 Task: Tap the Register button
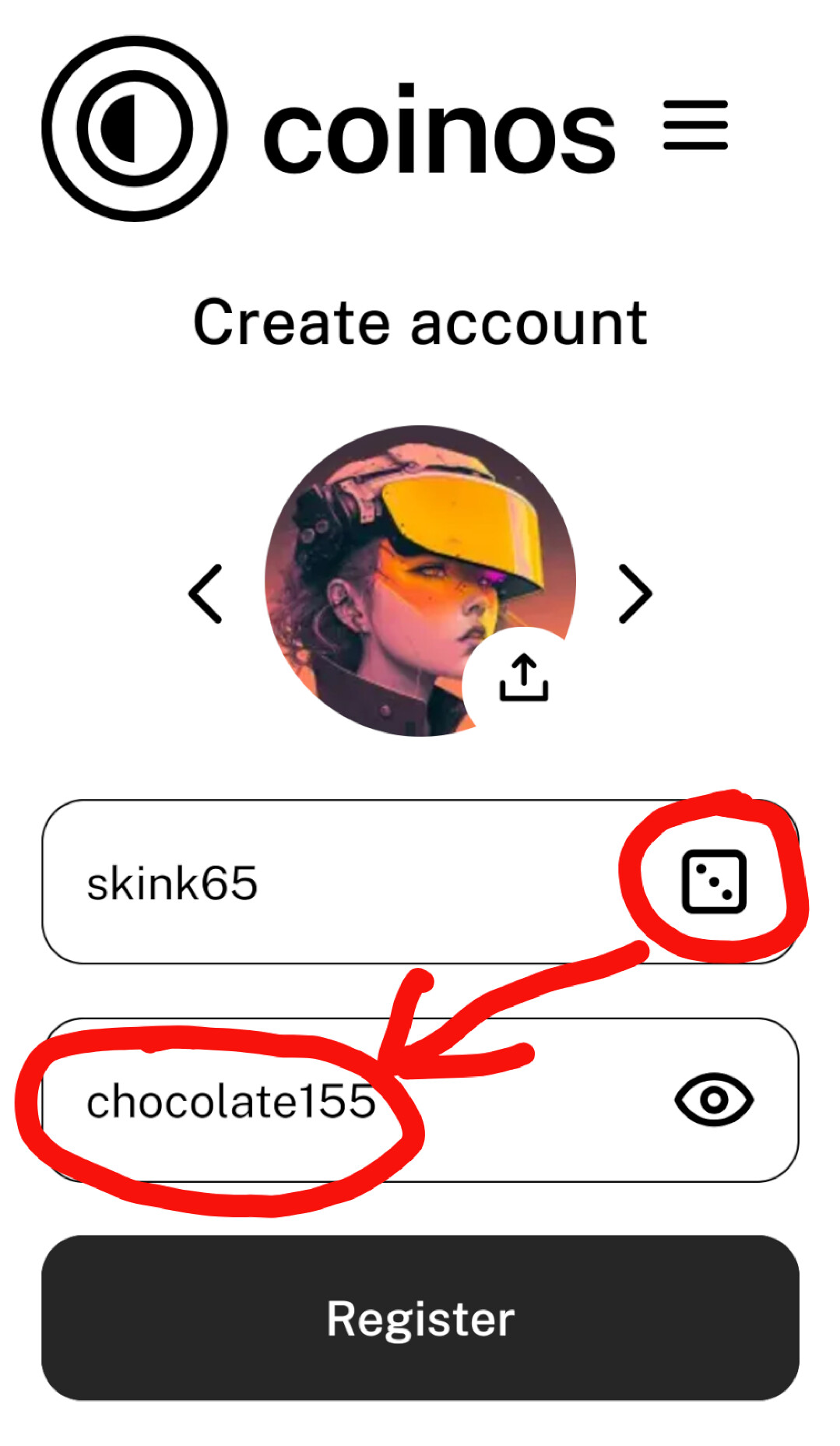420,1318
